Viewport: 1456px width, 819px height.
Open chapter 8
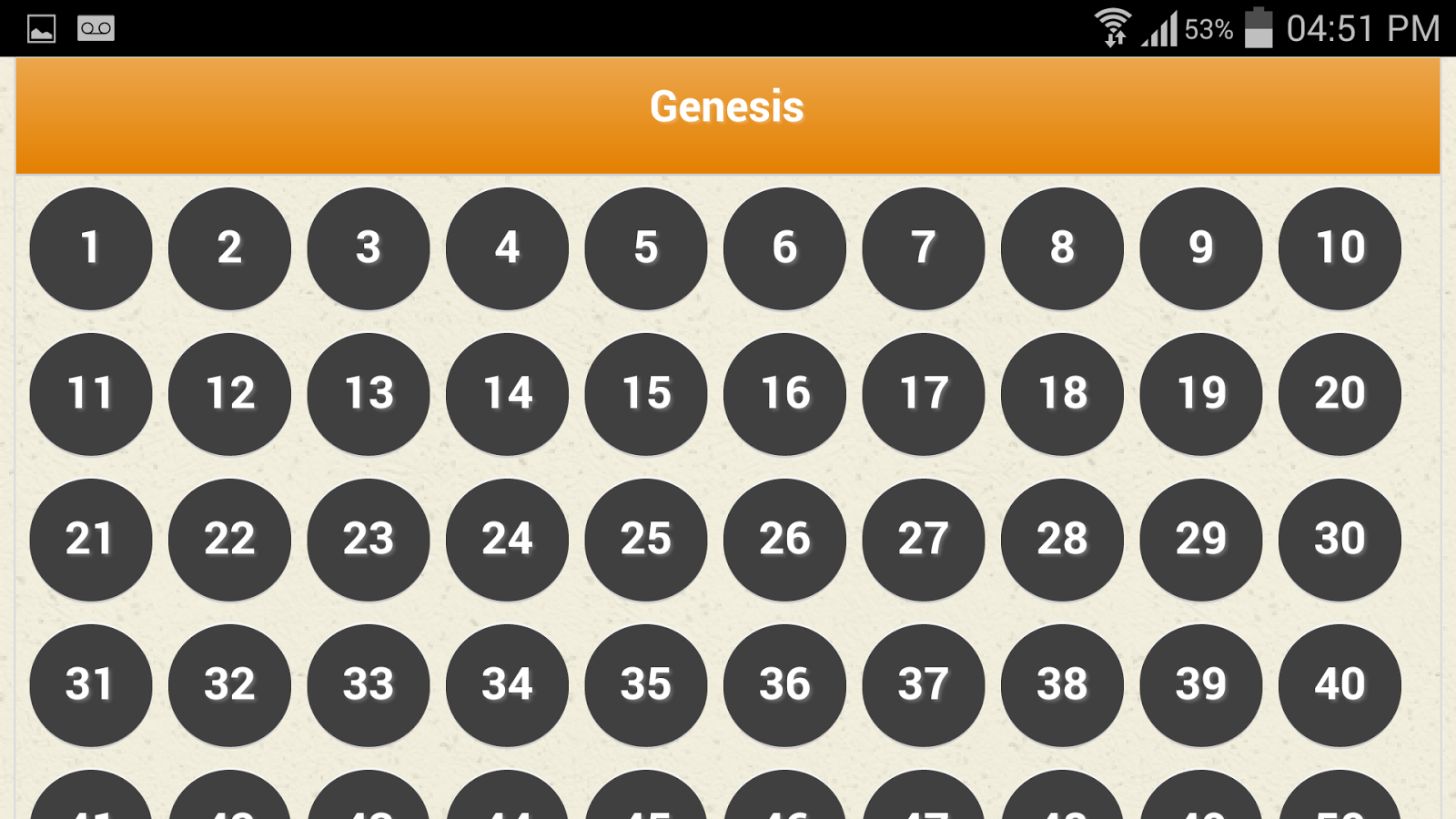click(x=1062, y=248)
